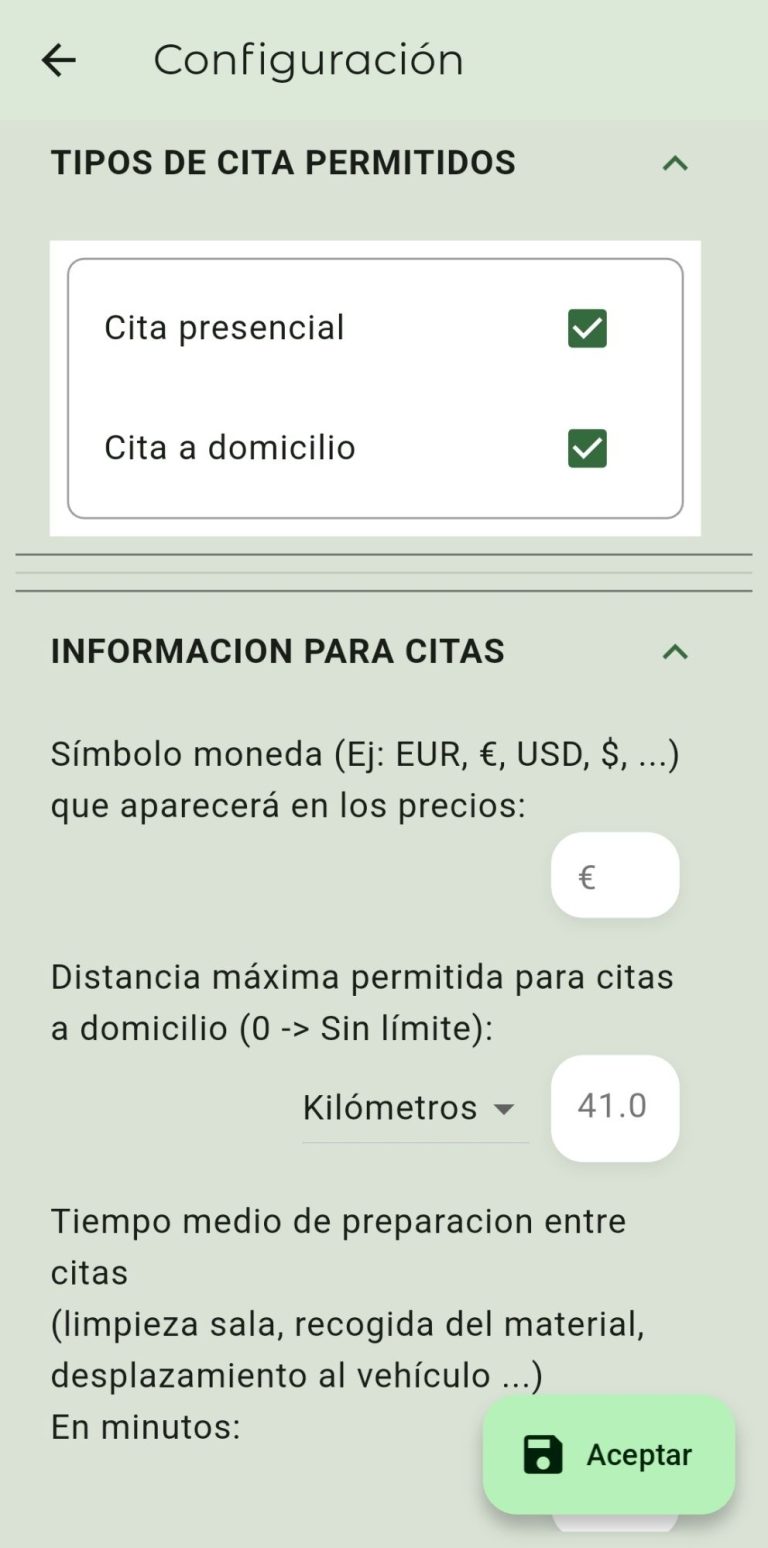Go back from Configuración

click(x=59, y=61)
